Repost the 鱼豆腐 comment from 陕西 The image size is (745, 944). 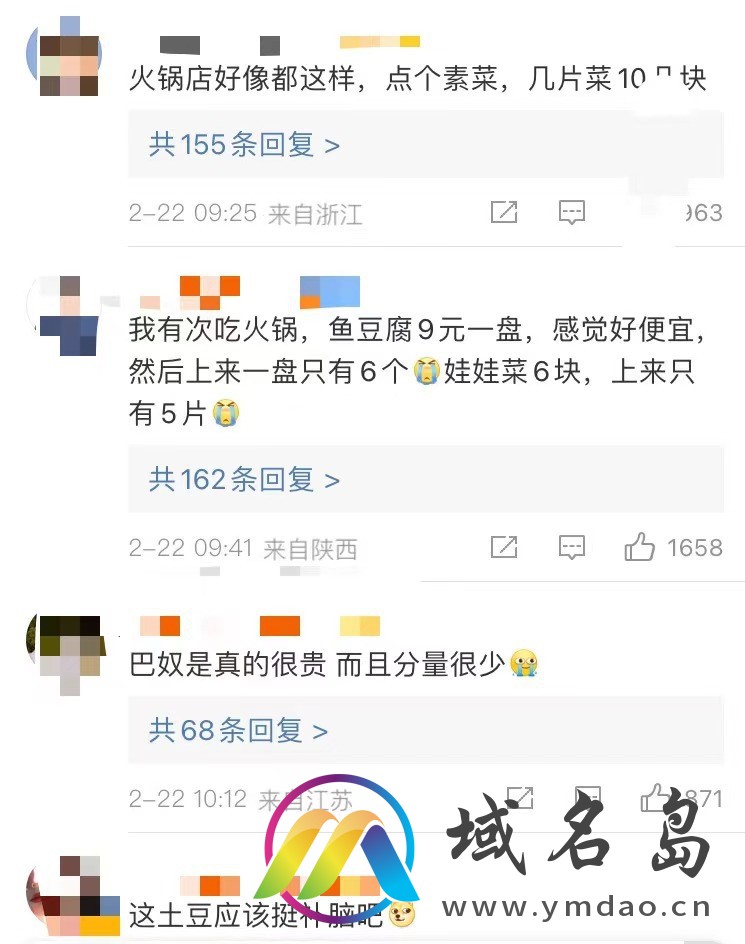point(504,547)
